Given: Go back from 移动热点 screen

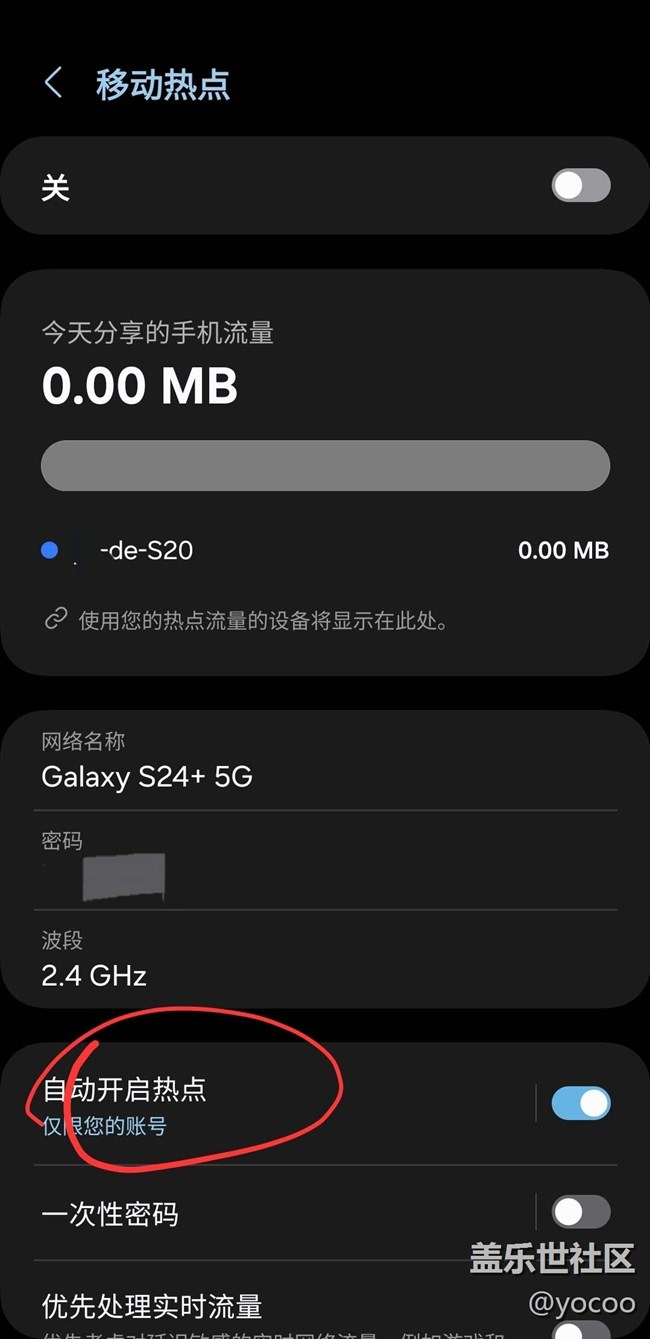Looking at the screenshot, I should point(54,83).
